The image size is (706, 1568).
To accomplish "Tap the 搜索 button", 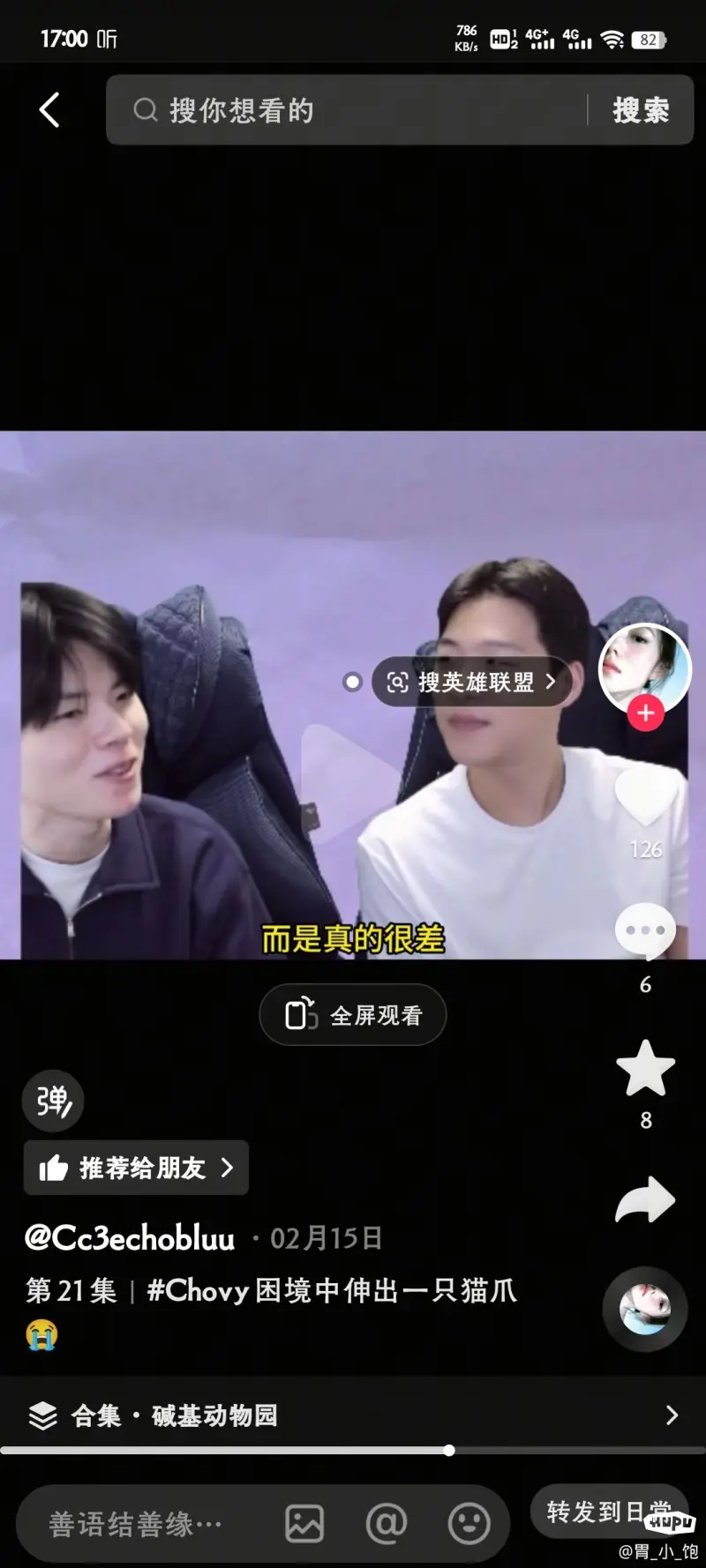I will [x=641, y=110].
